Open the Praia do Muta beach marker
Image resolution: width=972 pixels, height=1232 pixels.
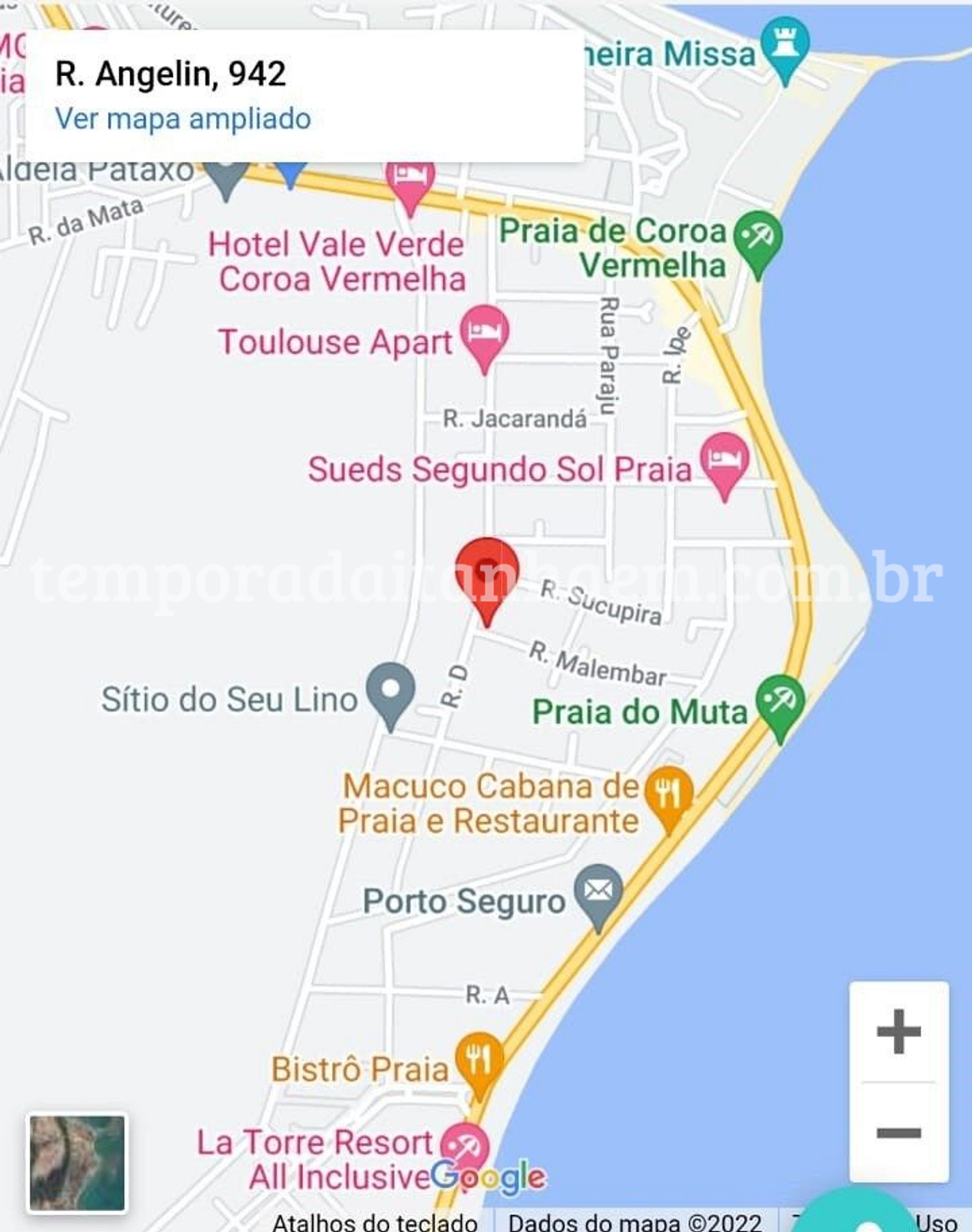(780, 704)
